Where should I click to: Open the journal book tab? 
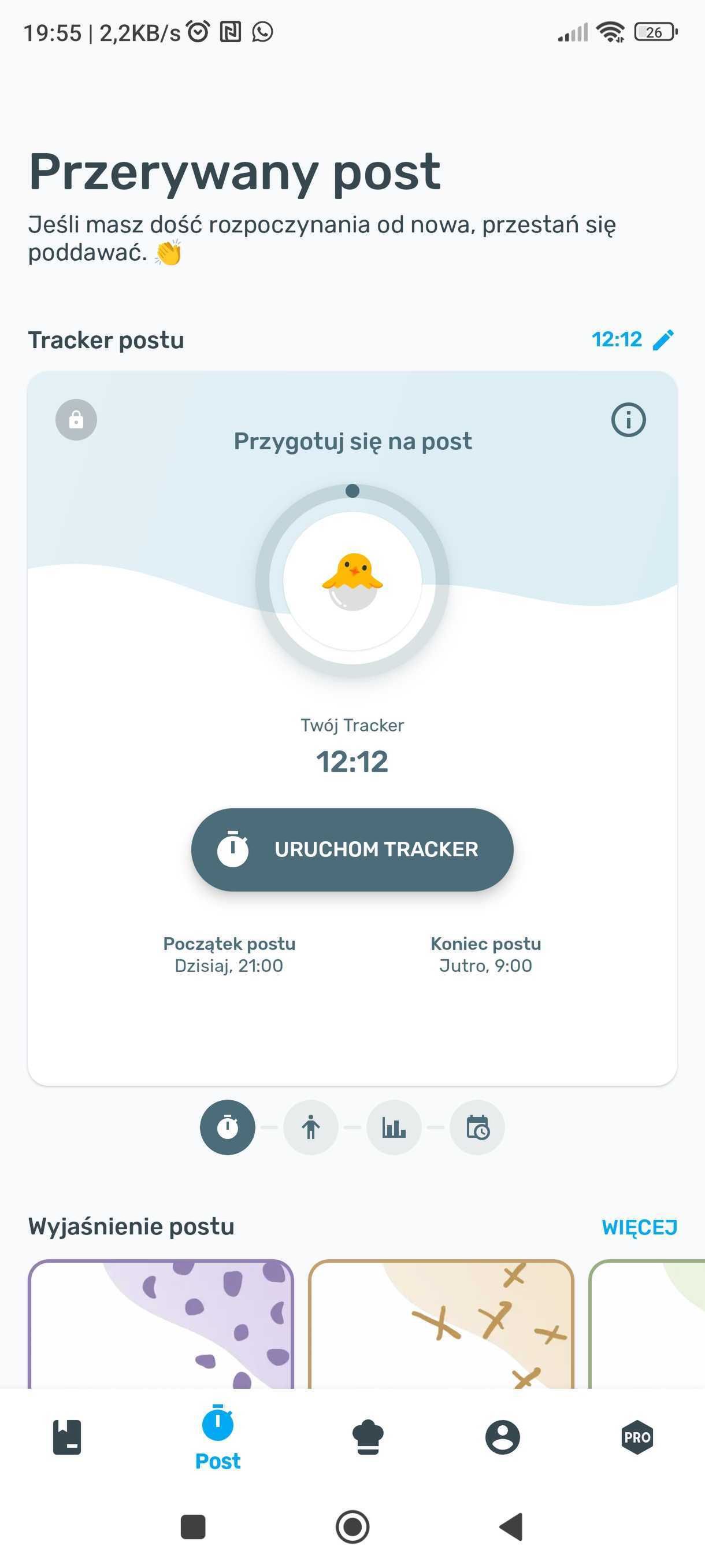coord(67,1437)
